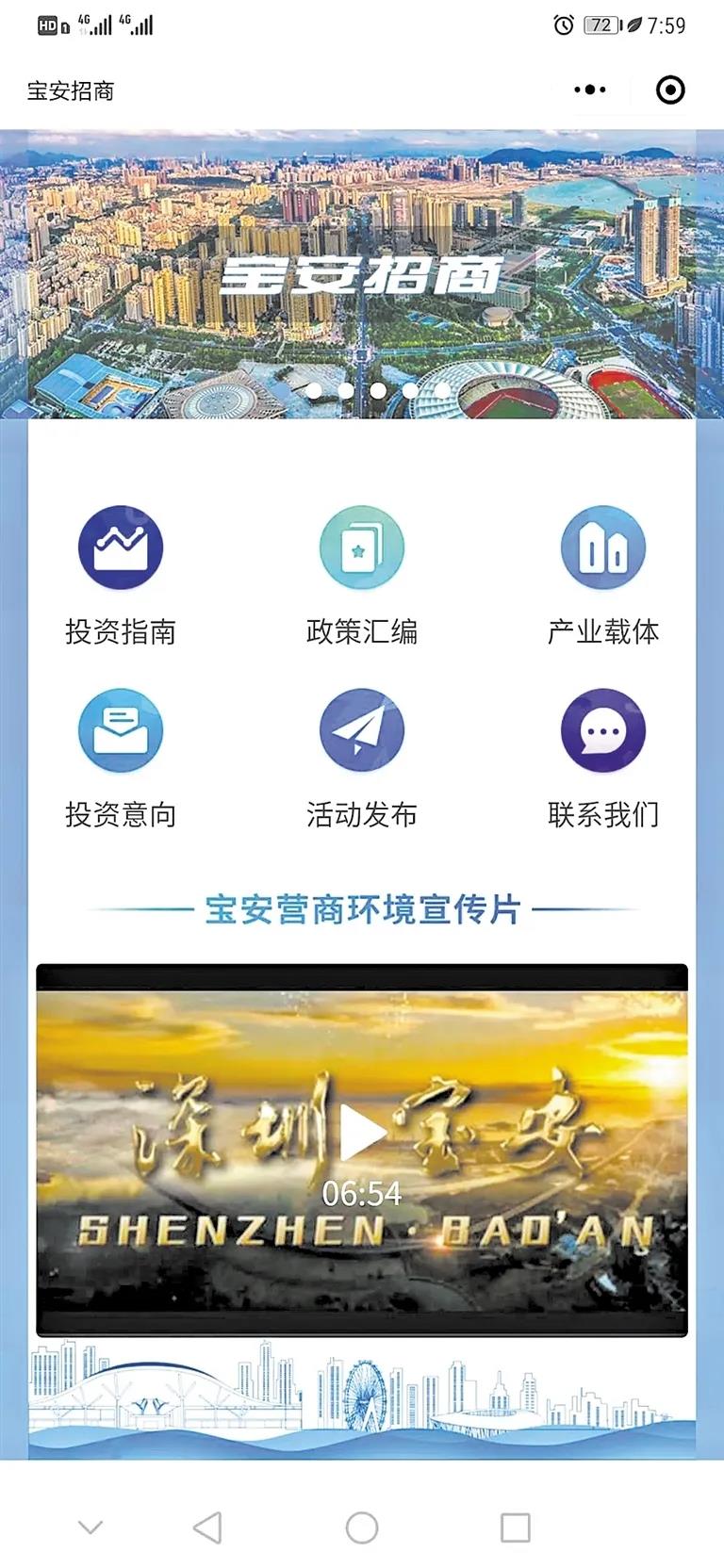Open recent apps via square button
Screen dimensions: 724x1568
point(515,1528)
